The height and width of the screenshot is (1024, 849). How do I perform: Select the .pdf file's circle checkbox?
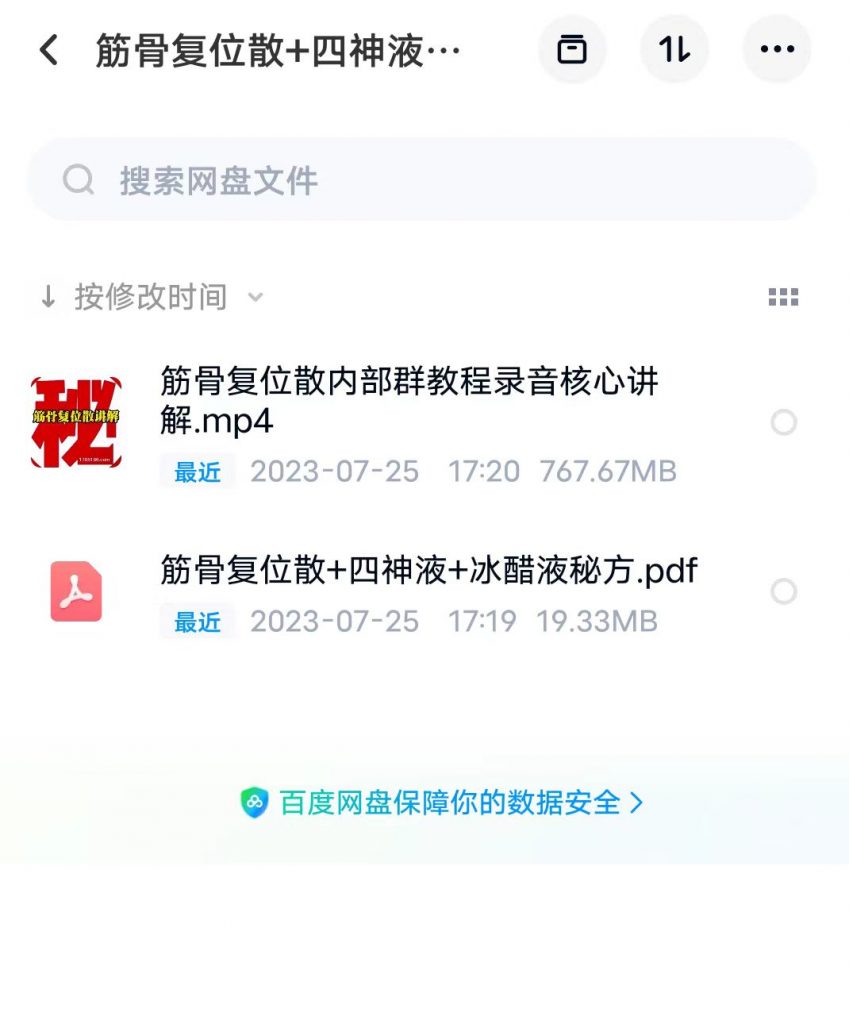[x=784, y=592]
